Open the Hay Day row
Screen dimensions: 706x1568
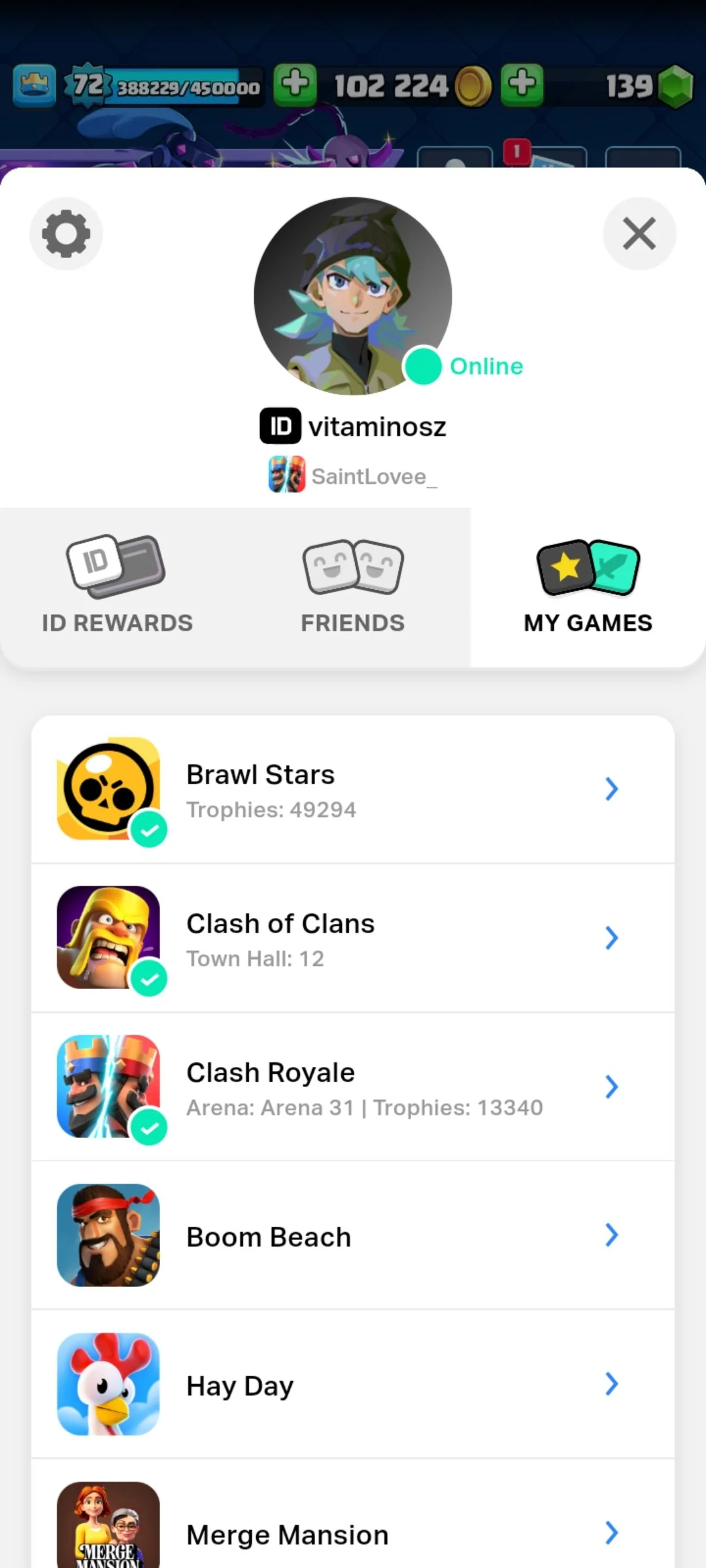352,1385
